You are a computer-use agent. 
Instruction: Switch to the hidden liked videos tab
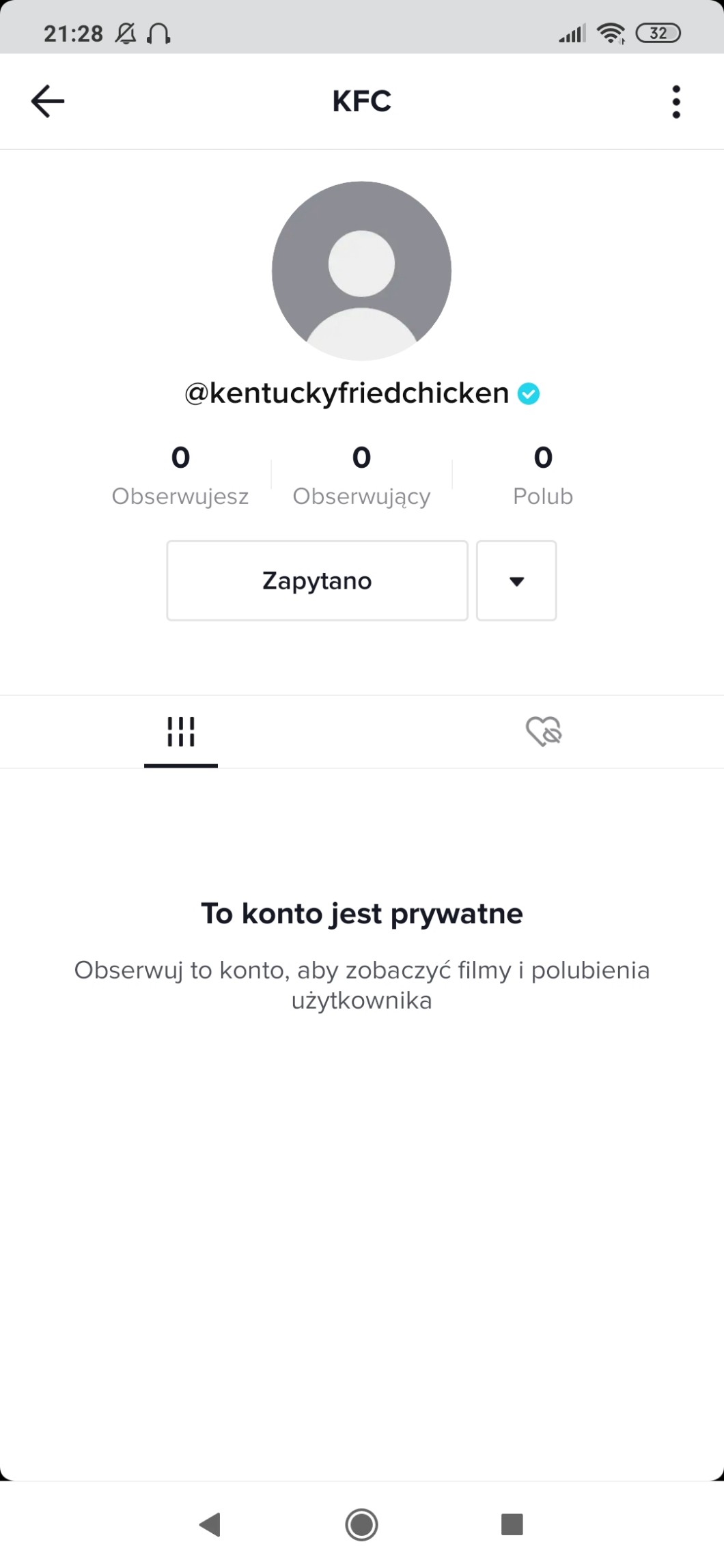click(543, 732)
